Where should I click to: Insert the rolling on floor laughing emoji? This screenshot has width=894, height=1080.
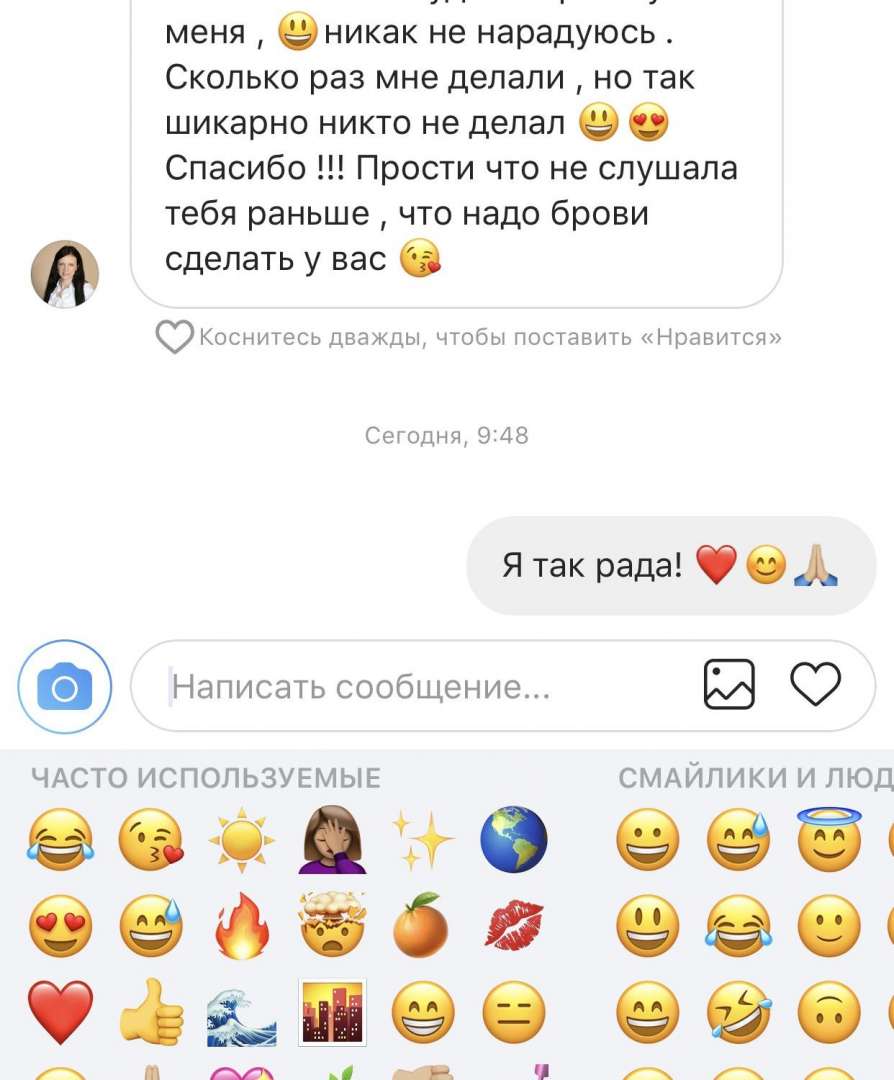click(x=737, y=1012)
